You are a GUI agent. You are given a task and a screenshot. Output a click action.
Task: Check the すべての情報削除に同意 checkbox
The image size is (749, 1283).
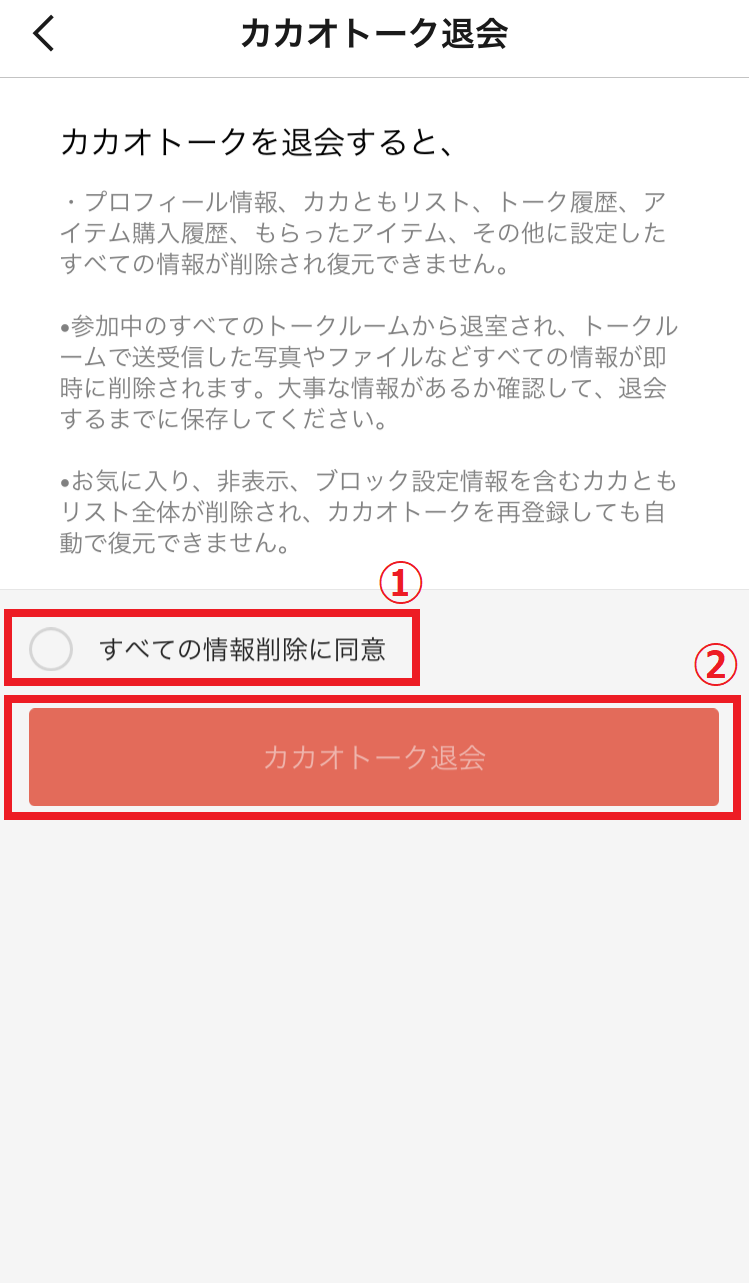click(51, 649)
